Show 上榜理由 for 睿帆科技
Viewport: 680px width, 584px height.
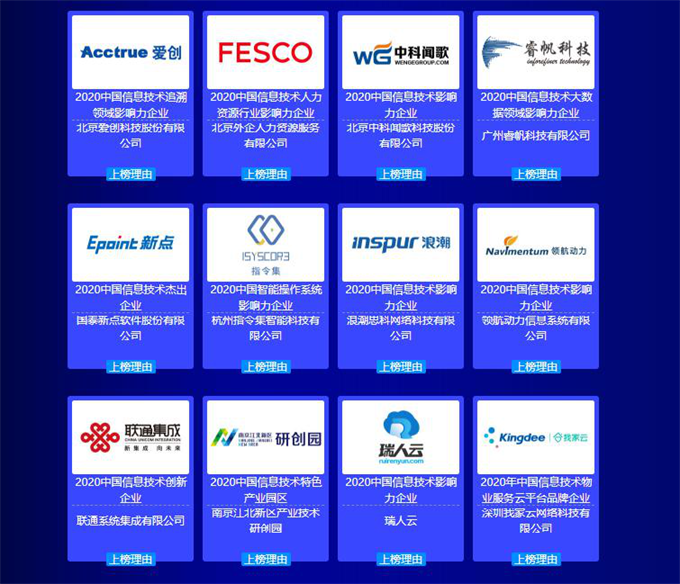pyautogui.click(x=536, y=174)
